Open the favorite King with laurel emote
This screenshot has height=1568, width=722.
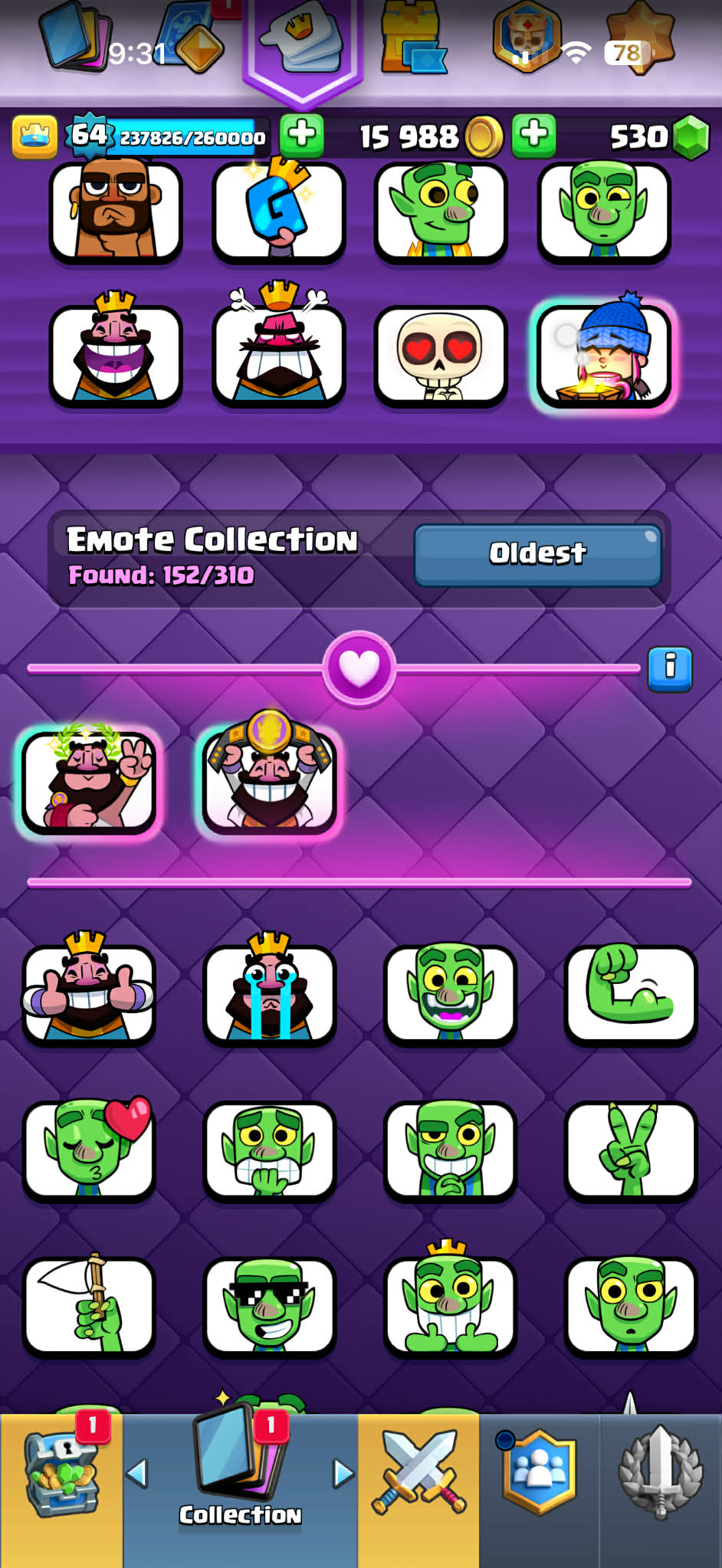click(89, 780)
